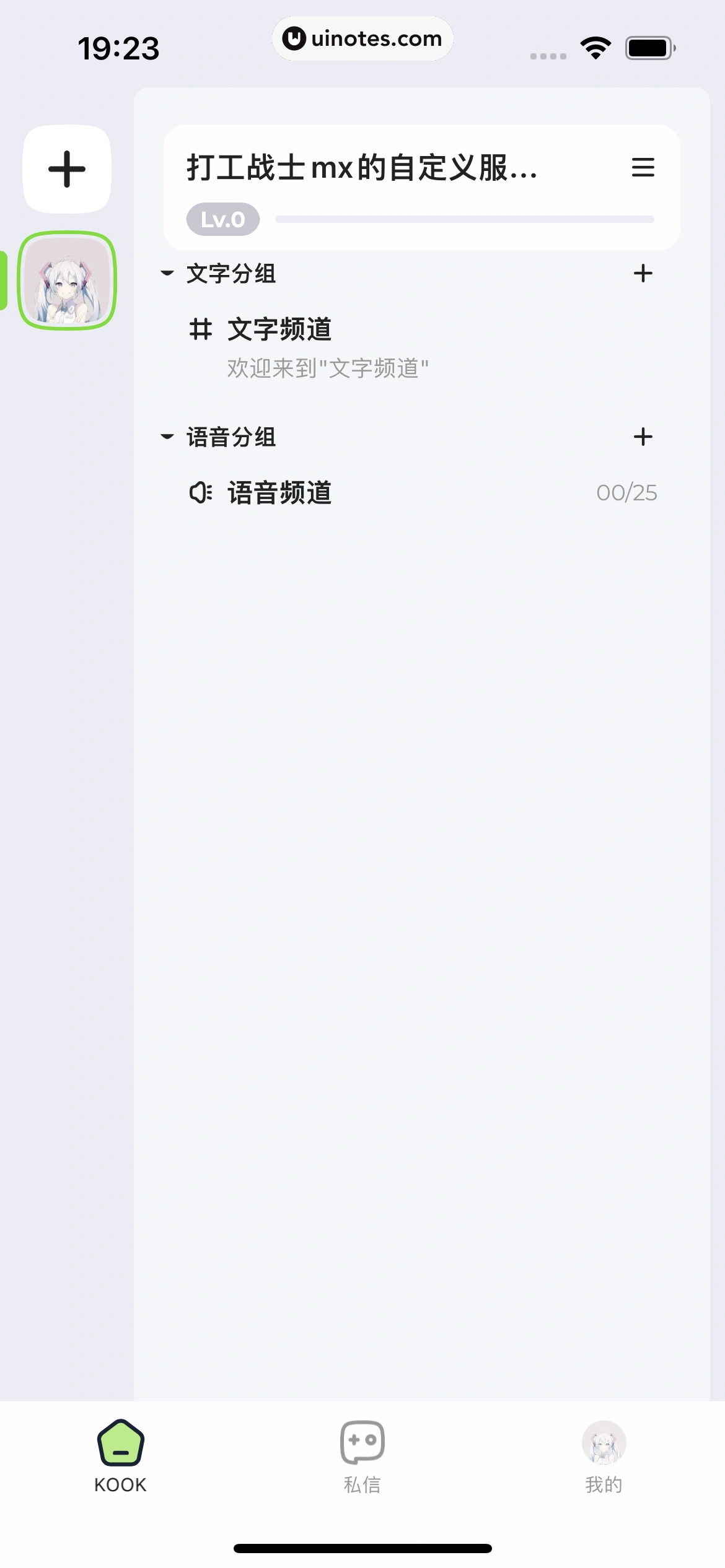This screenshot has width=725, height=1568.
Task: Add a channel under 语音分组 with plus icon
Action: click(643, 437)
